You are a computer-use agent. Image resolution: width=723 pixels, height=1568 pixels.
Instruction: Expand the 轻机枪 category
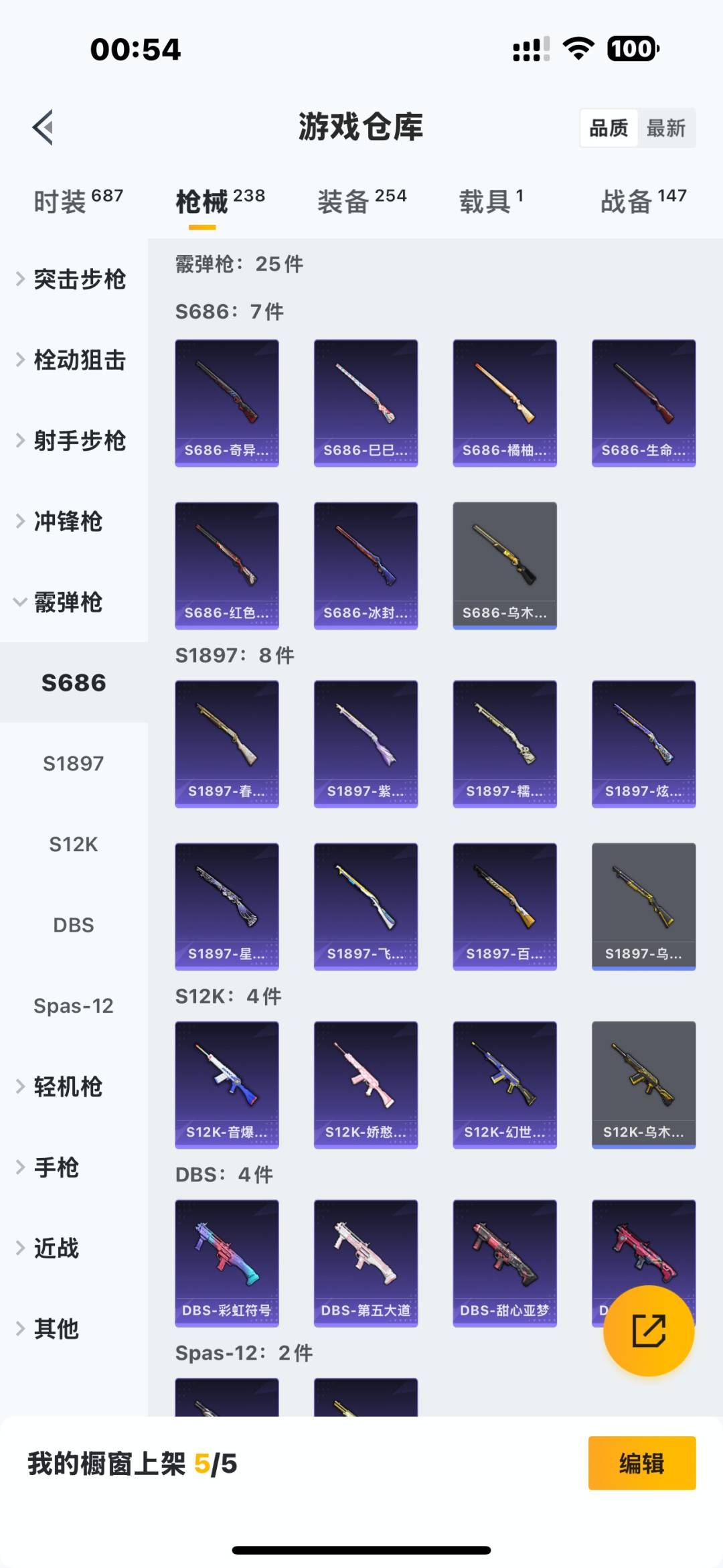pos(67,1086)
